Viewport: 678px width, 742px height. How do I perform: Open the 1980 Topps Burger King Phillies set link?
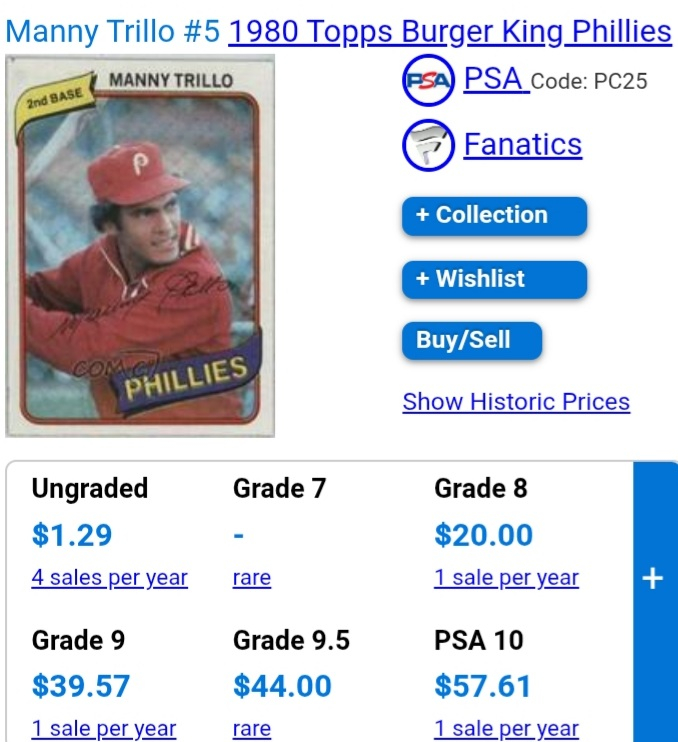point(450,32)
